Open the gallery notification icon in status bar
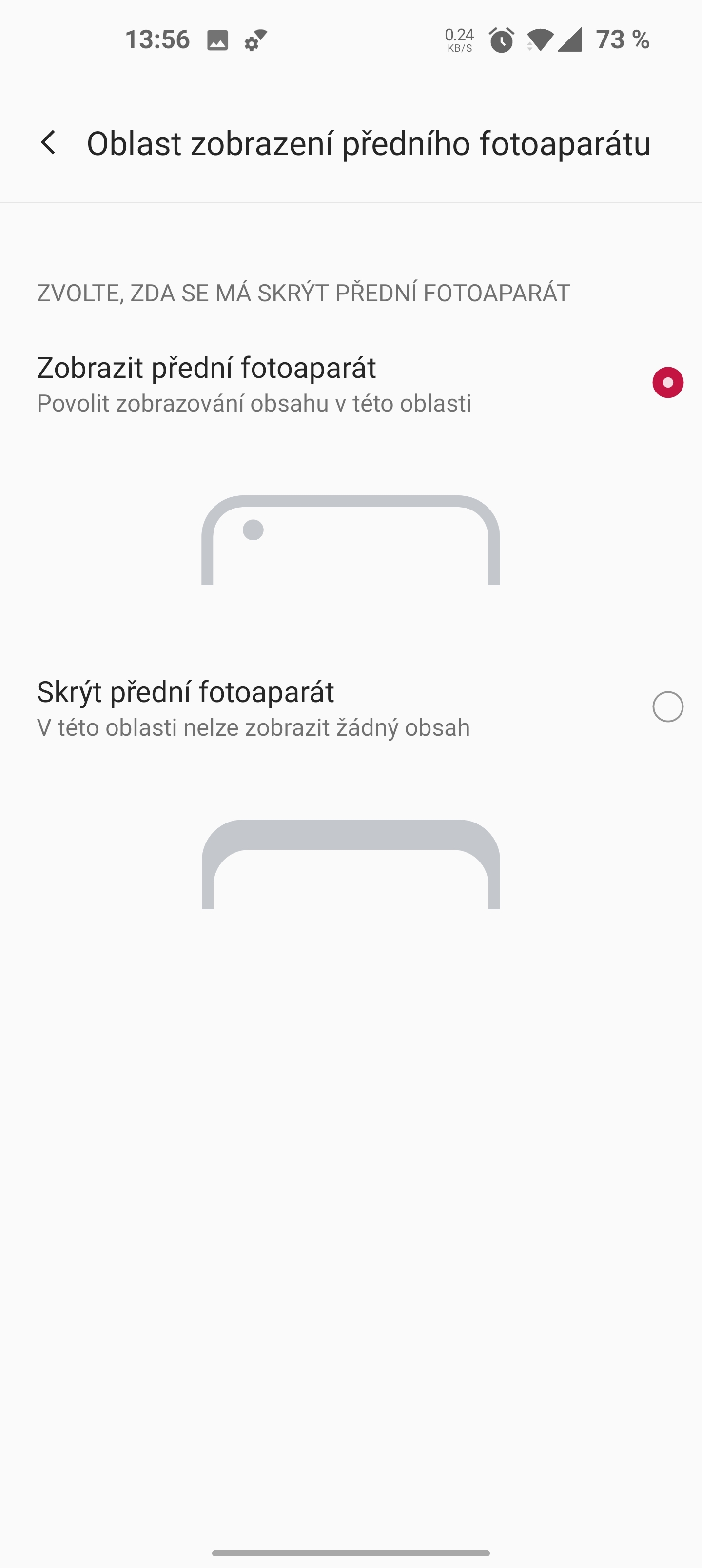The image size is (702, 1568). (218, 40)
